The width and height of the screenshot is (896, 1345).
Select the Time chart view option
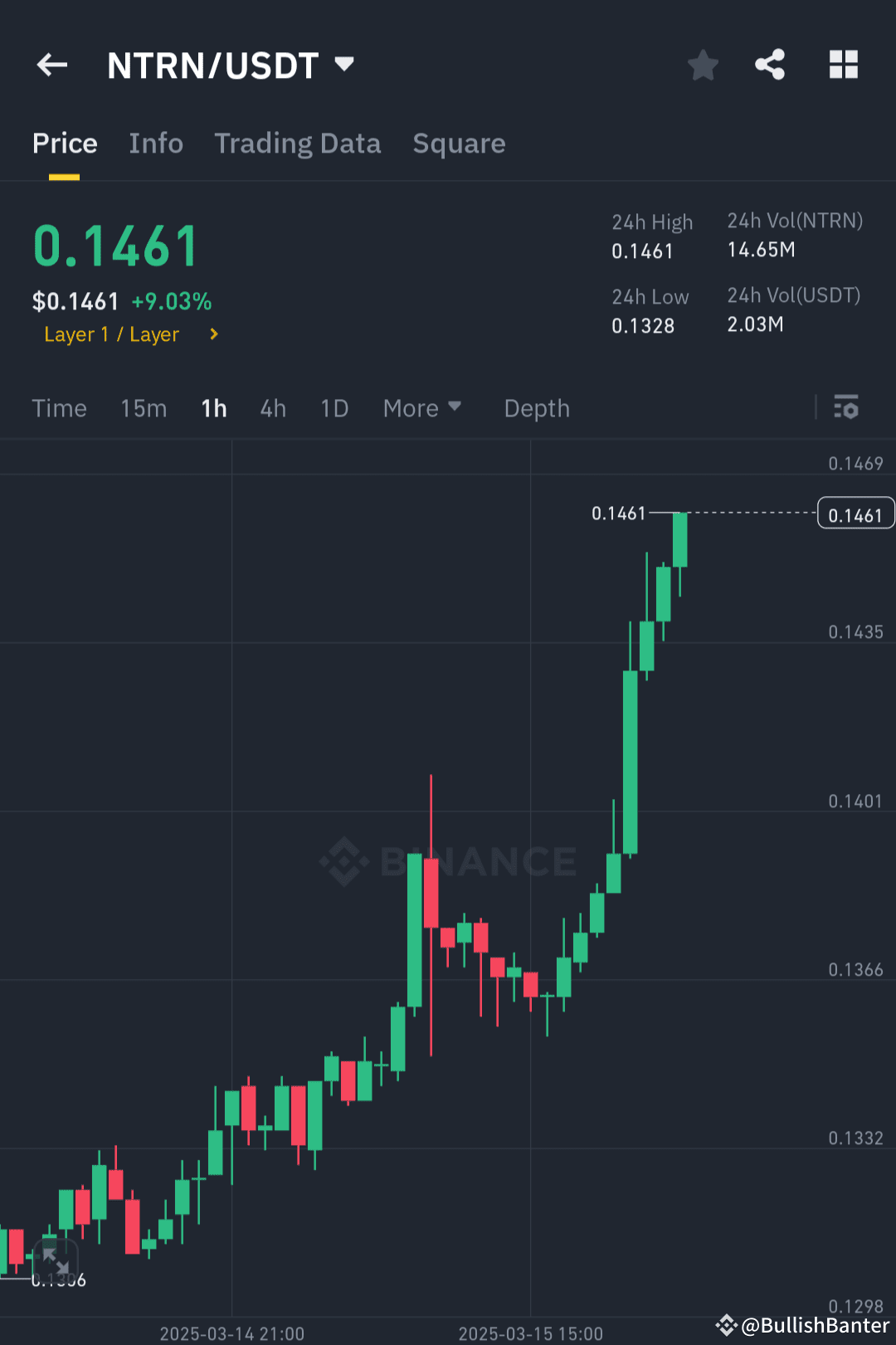point(59,407)
